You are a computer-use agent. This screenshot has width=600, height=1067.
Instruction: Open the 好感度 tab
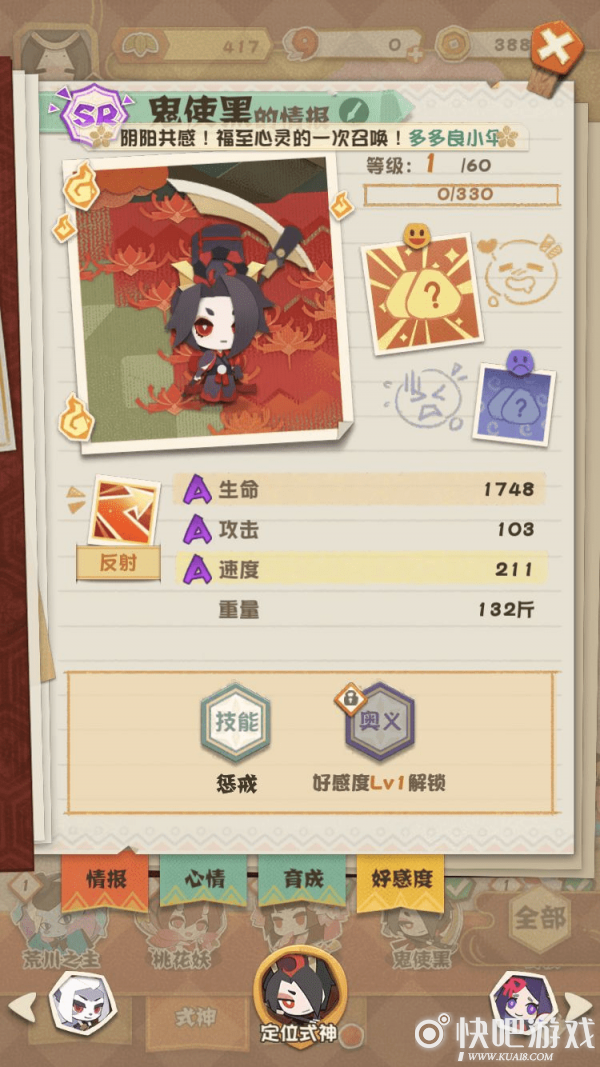401,880
